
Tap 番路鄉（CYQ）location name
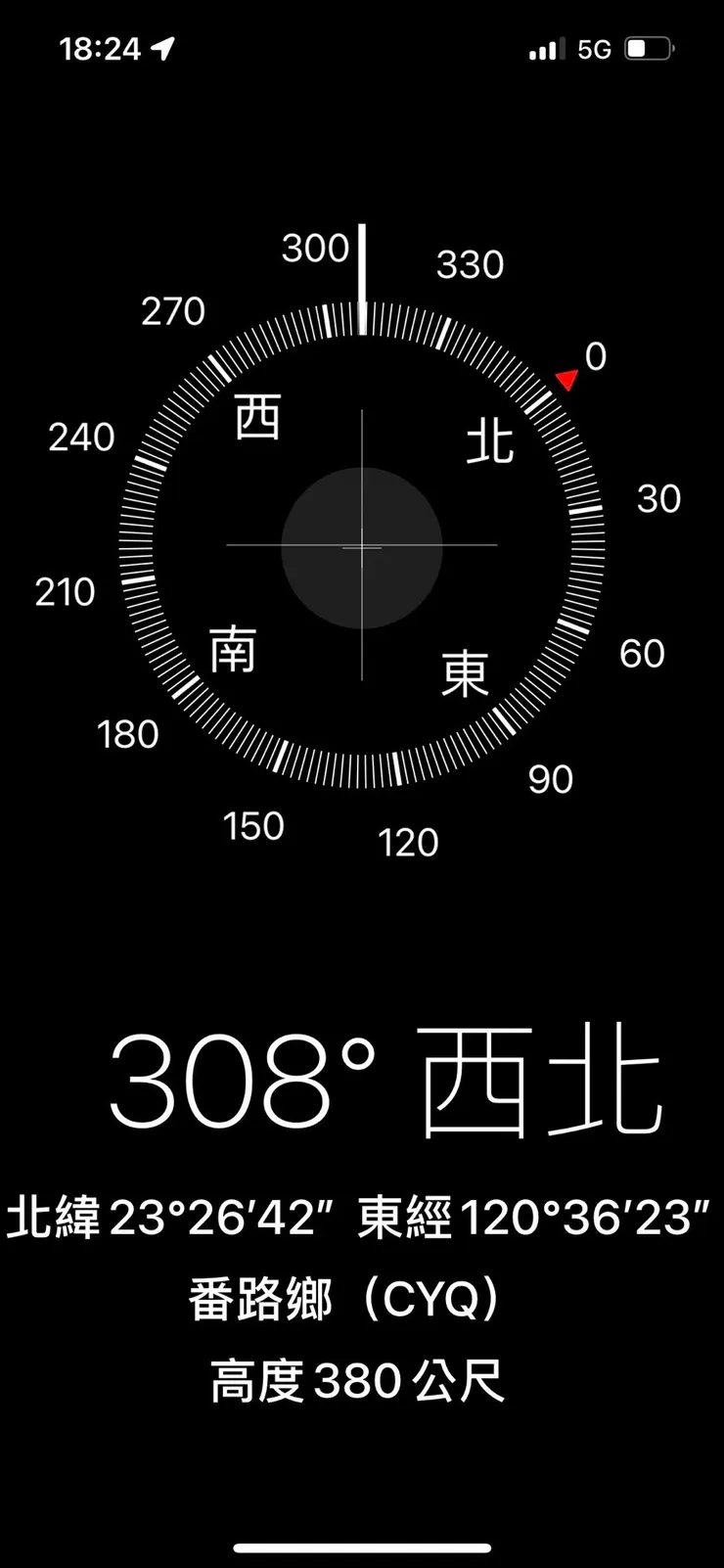[x=344, y=1298]
